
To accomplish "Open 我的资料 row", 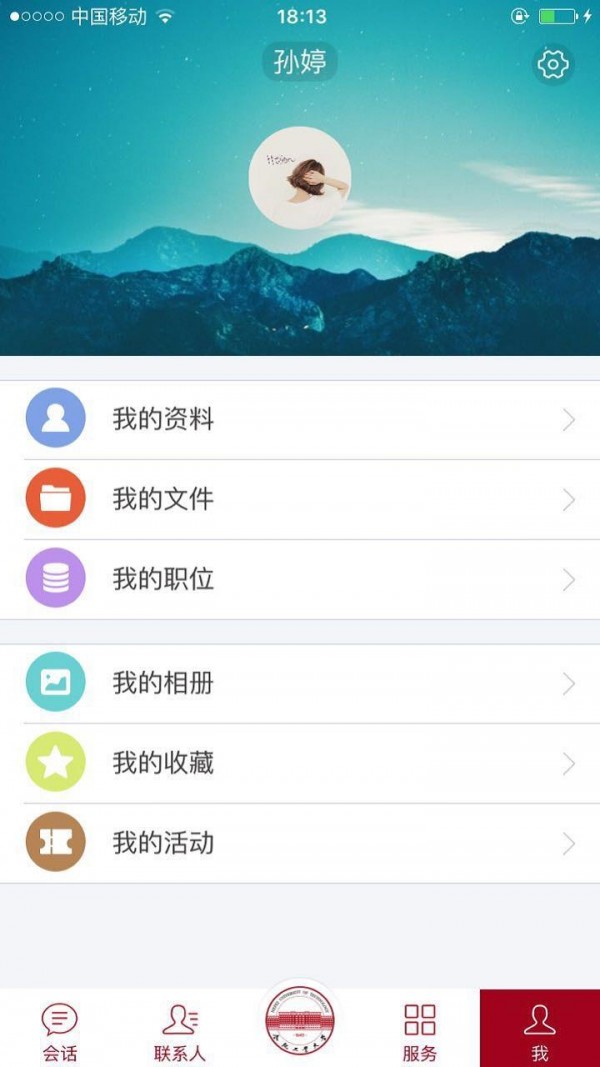I will point(300,420).
